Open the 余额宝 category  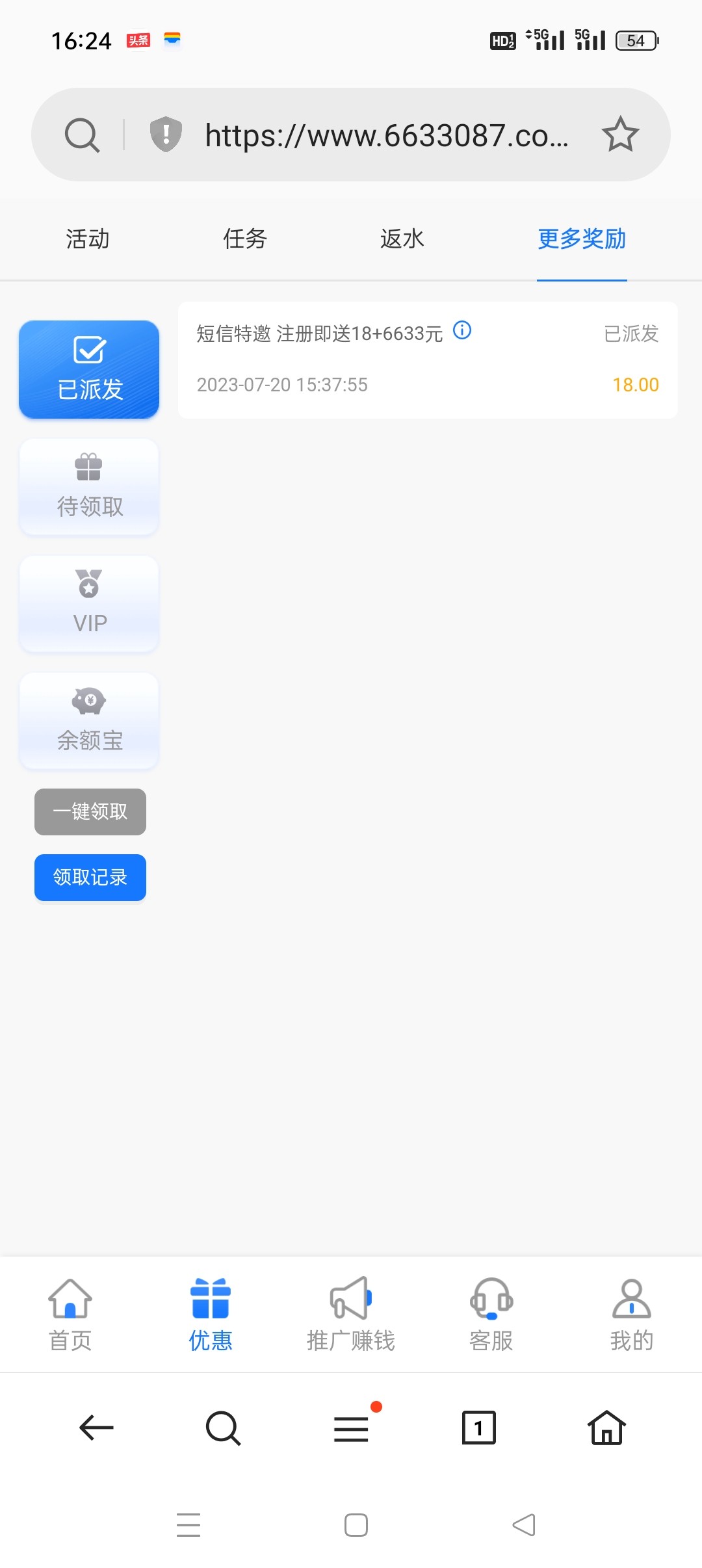89,721
